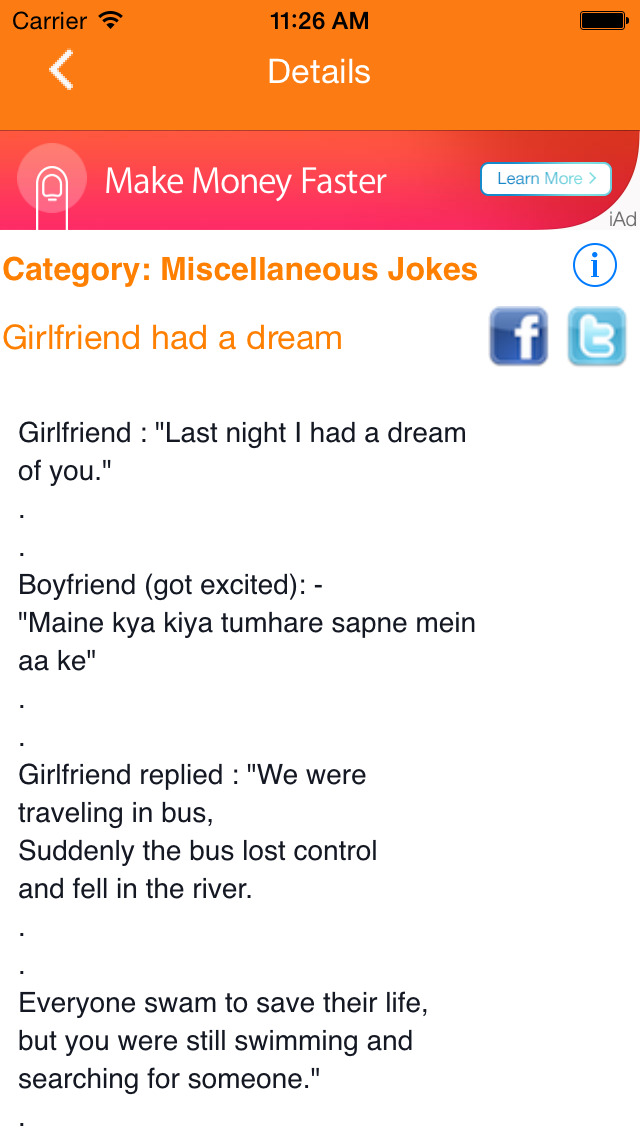This screenshot has width=640, height=1136.
Task: Go back from the Details screen
Action: tap(62, 70)
